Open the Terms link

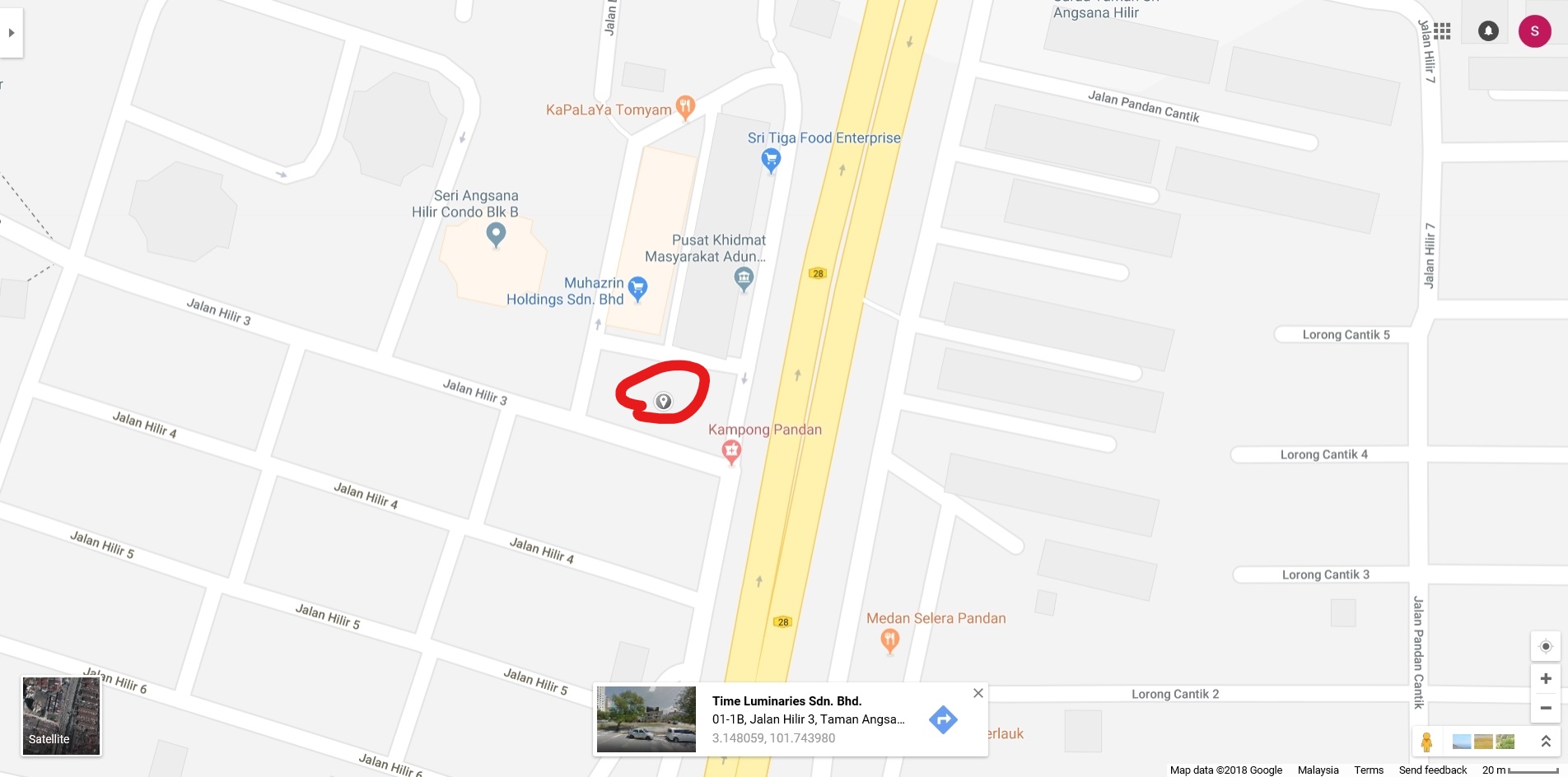[x=1369, y=770]
